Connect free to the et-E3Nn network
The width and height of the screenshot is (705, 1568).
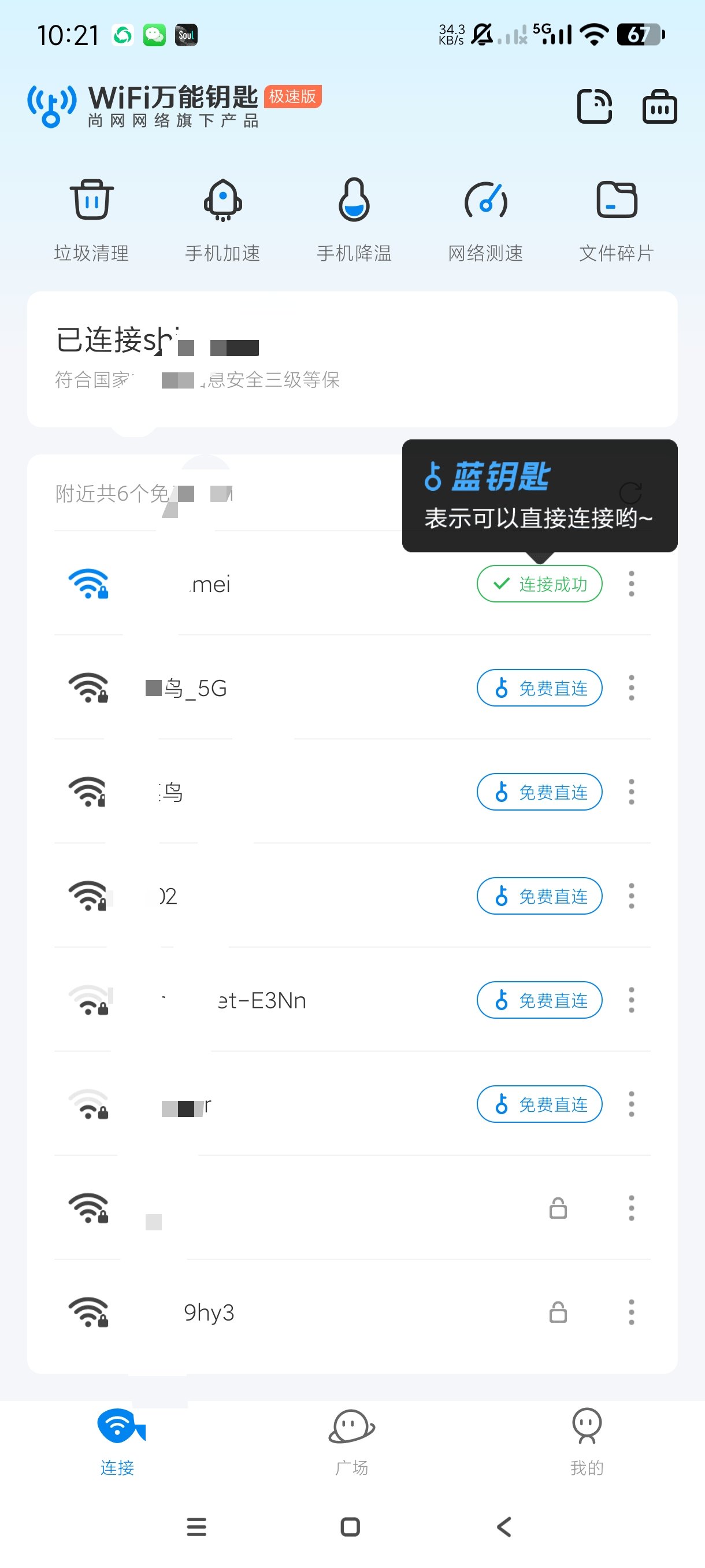click(x=539, y=1000)
